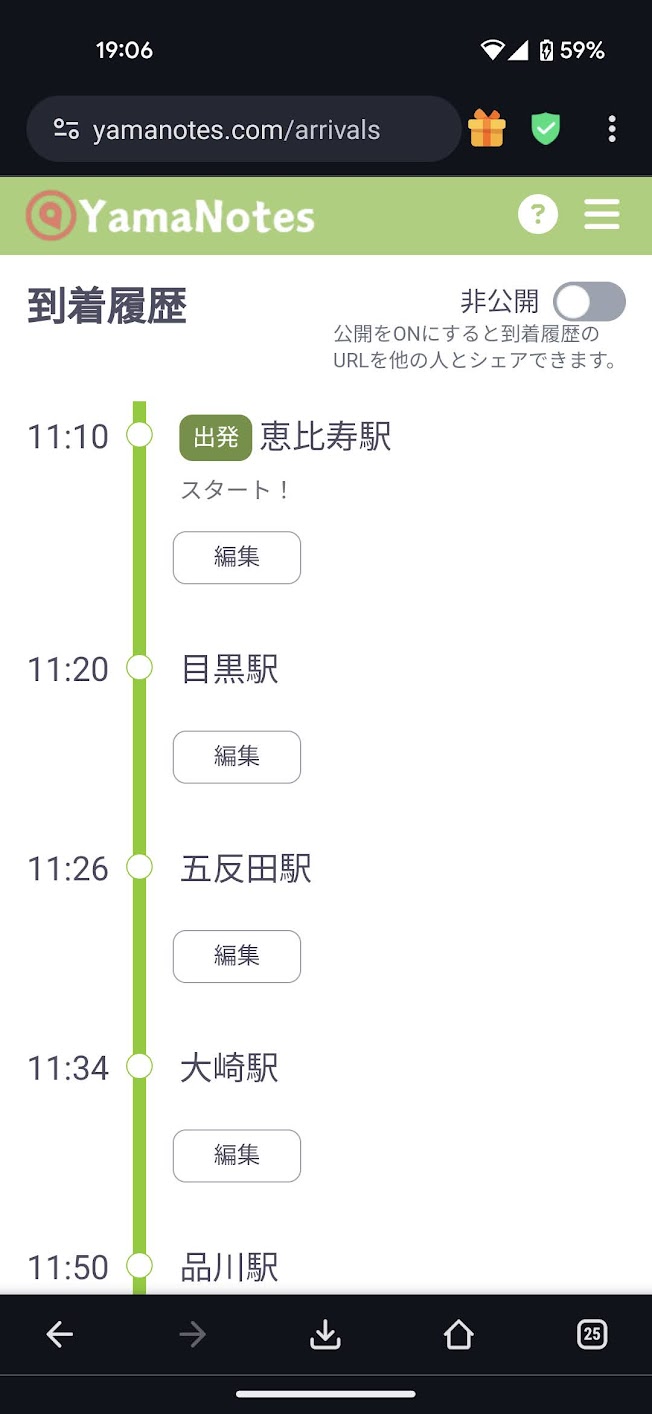This screenshot has height=1414, width=652.
Task: Toggle the 非公開 sharing switch
Action: (x=589, y=301)
